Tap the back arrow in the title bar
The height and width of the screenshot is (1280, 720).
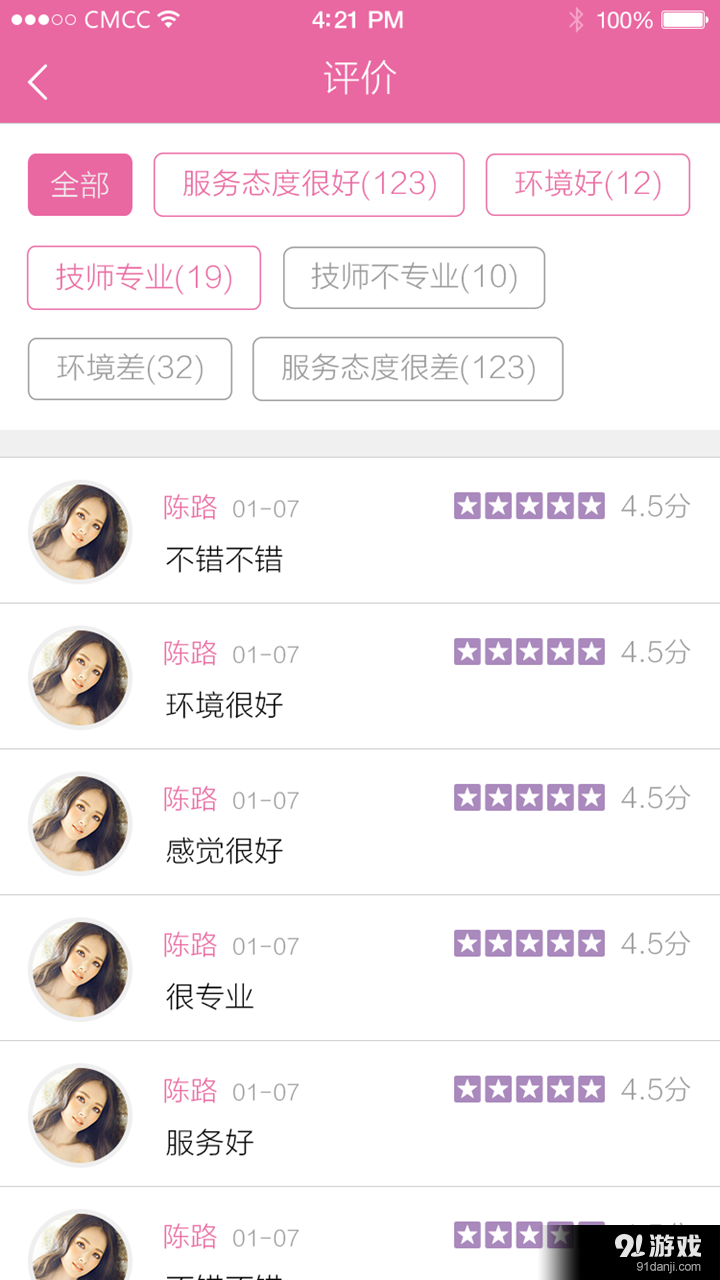coord(38,82)
